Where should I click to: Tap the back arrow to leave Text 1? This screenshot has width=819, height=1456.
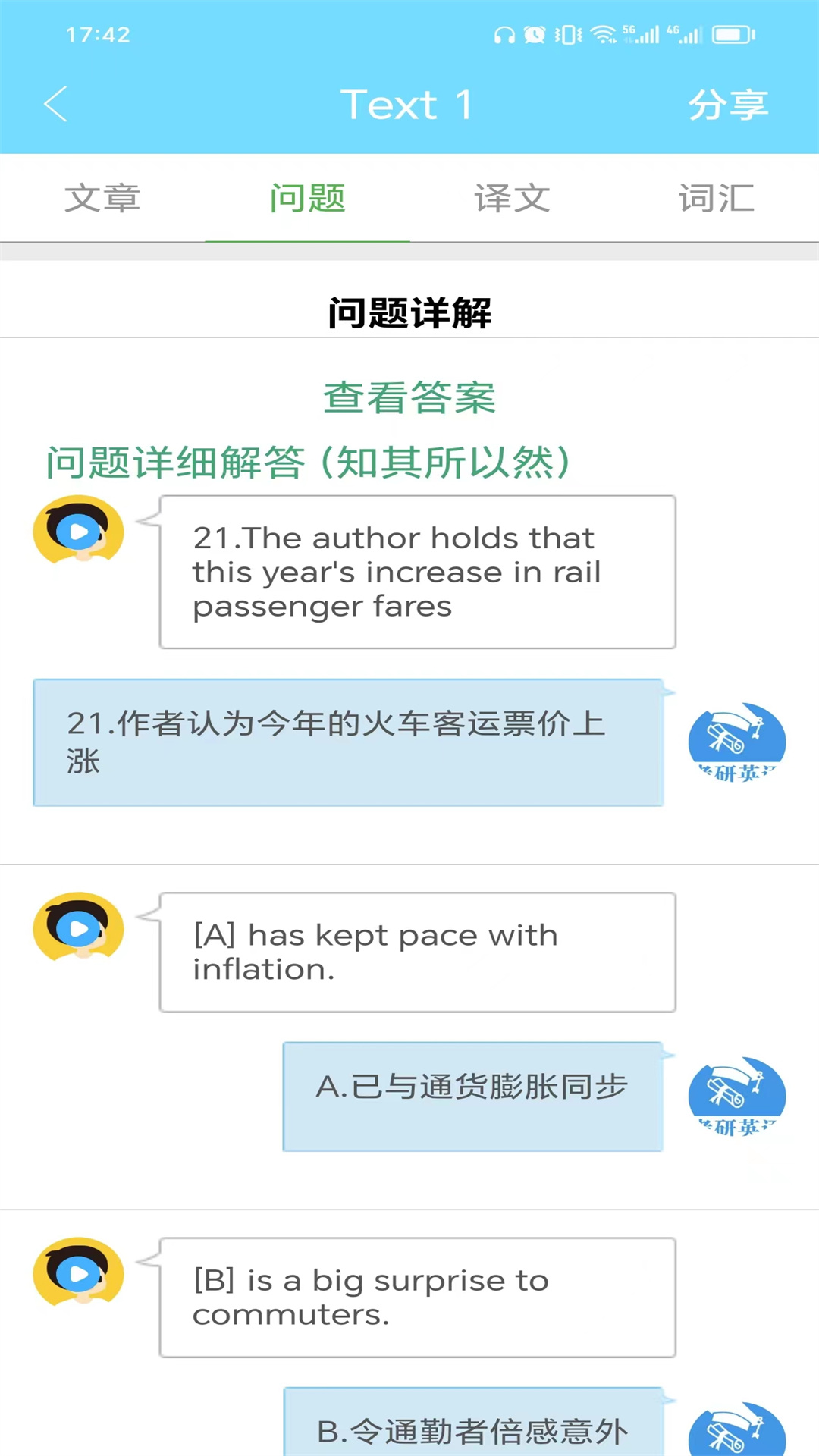pyautogui.click(x=55, y=105)
